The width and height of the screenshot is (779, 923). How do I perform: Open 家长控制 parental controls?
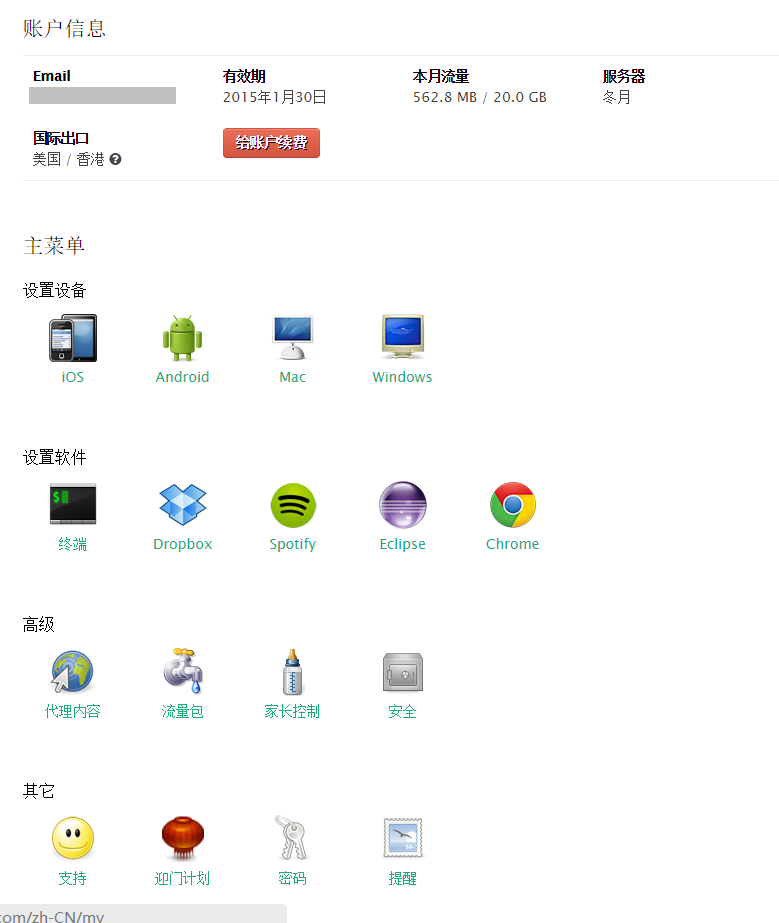click(292, 672)
